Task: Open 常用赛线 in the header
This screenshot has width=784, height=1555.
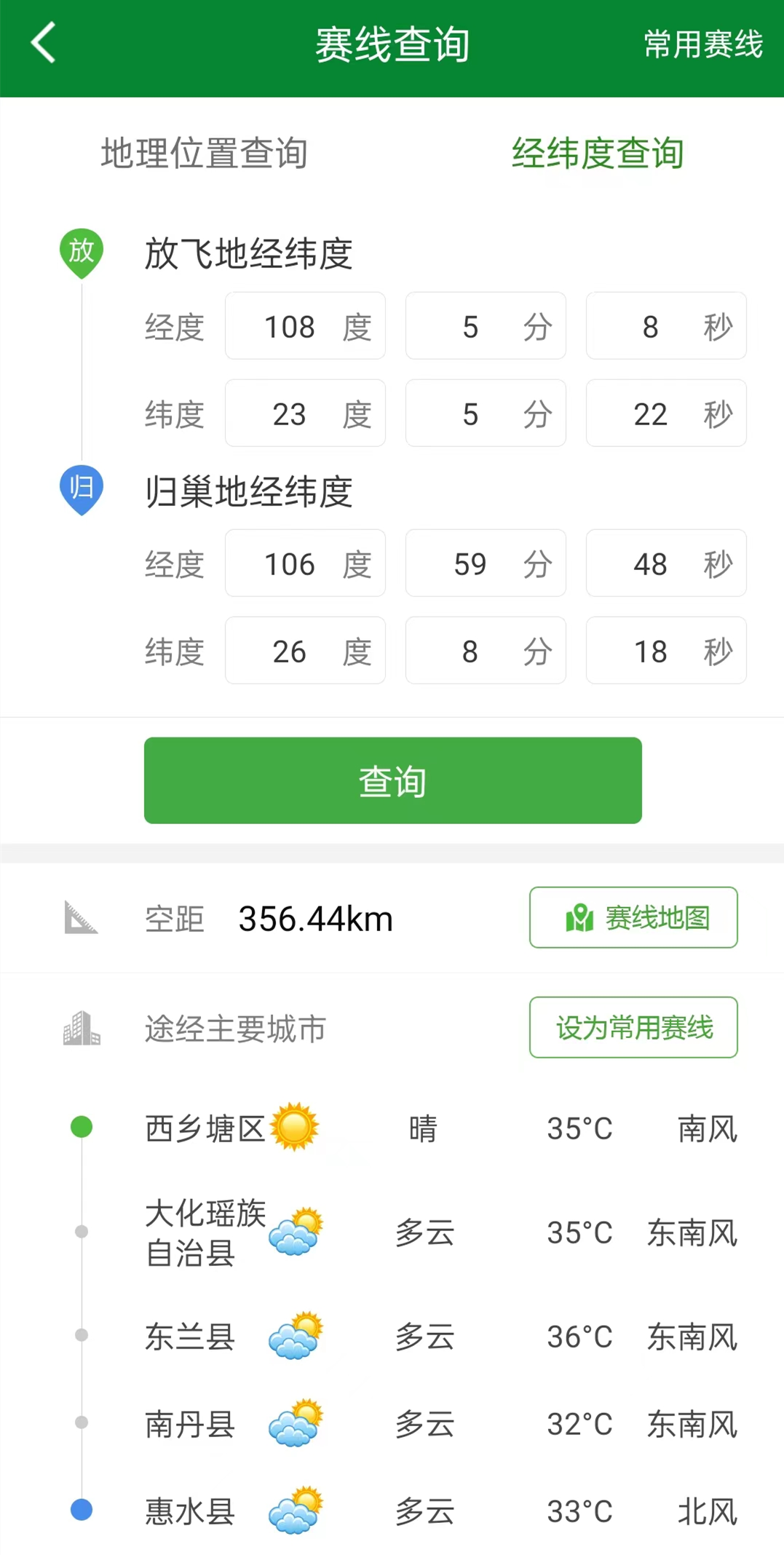Action: point(702,44)
